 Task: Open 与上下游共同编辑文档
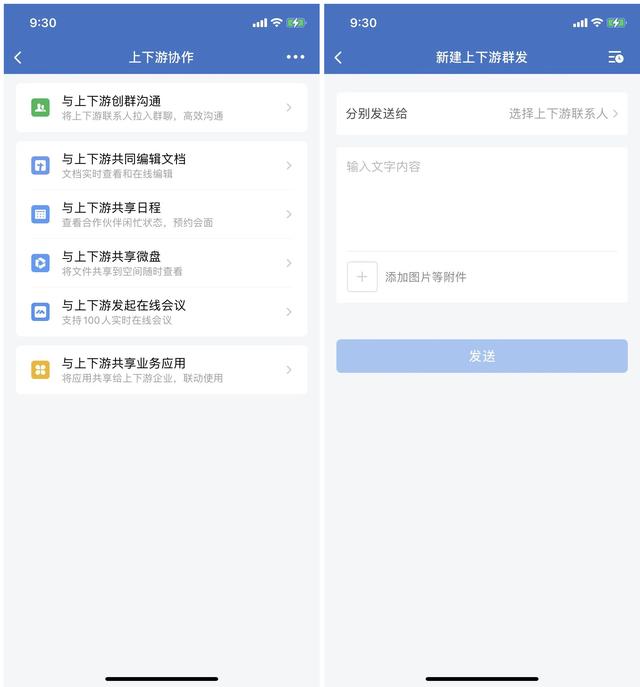pos(161,165)
